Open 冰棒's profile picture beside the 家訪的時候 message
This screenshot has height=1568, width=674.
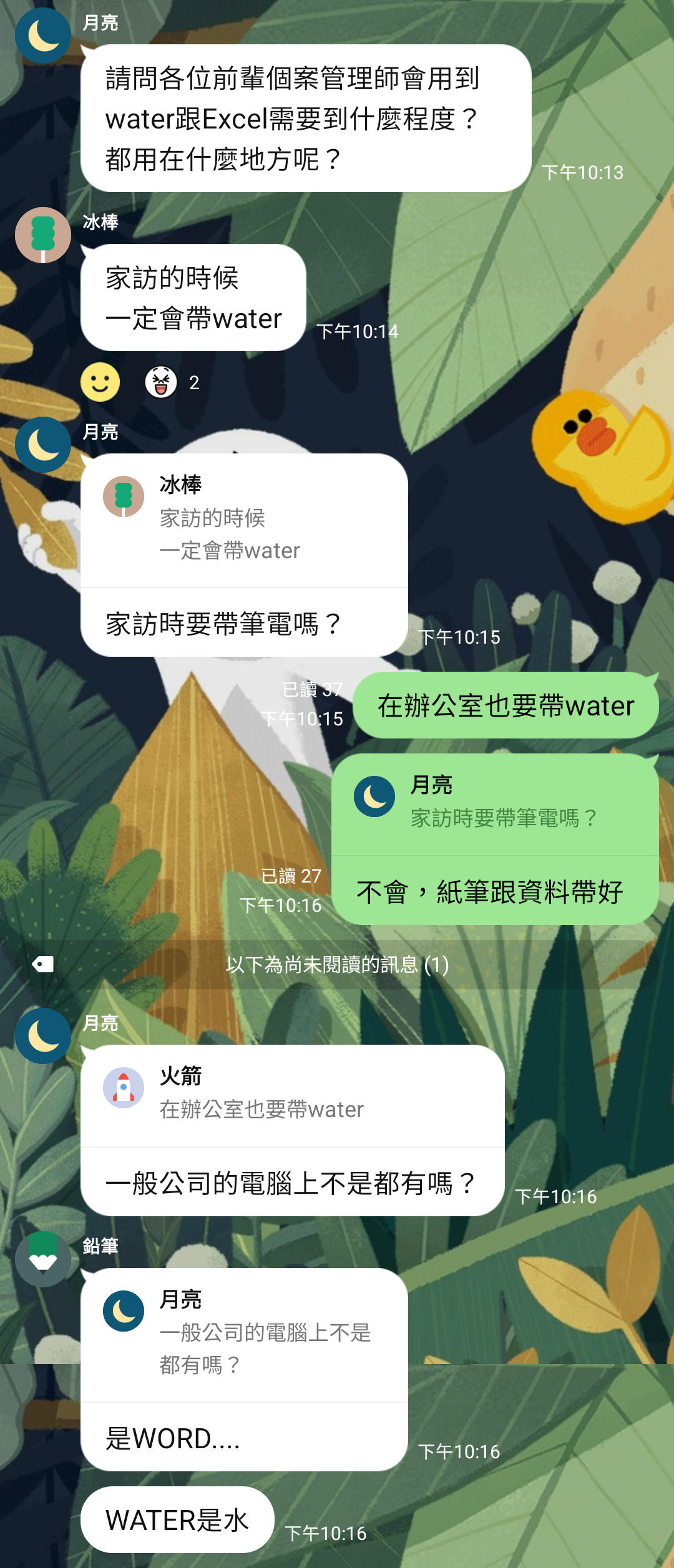pyautogui.click(x=42, y=235)
